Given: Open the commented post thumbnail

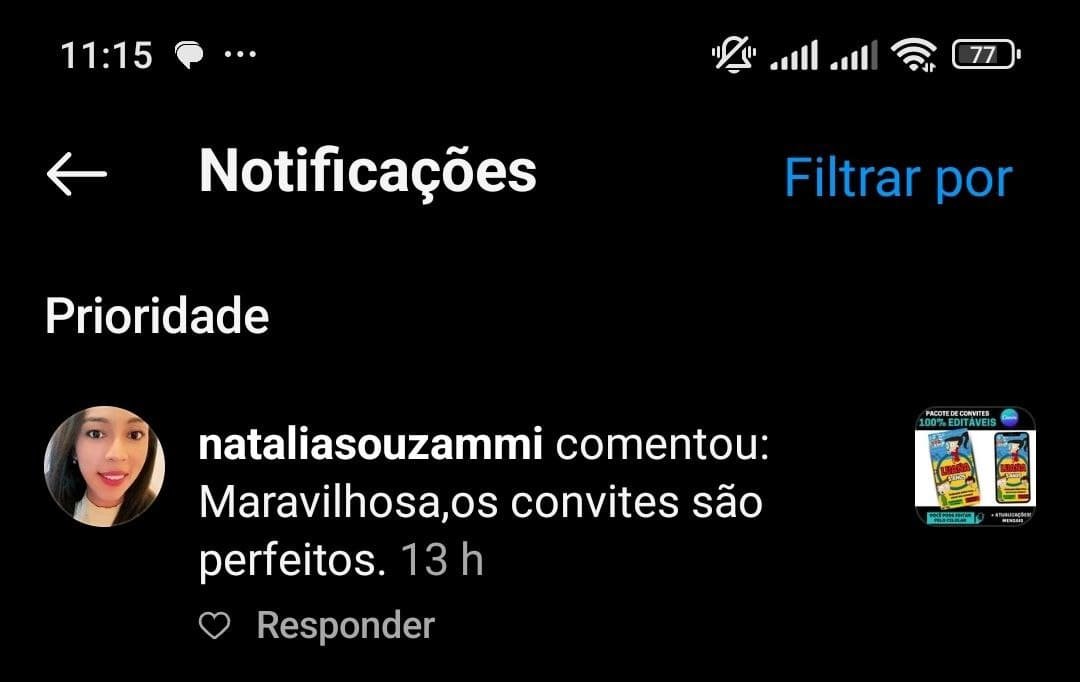Looking at the screenshot, I should click(x=975, y=467).
